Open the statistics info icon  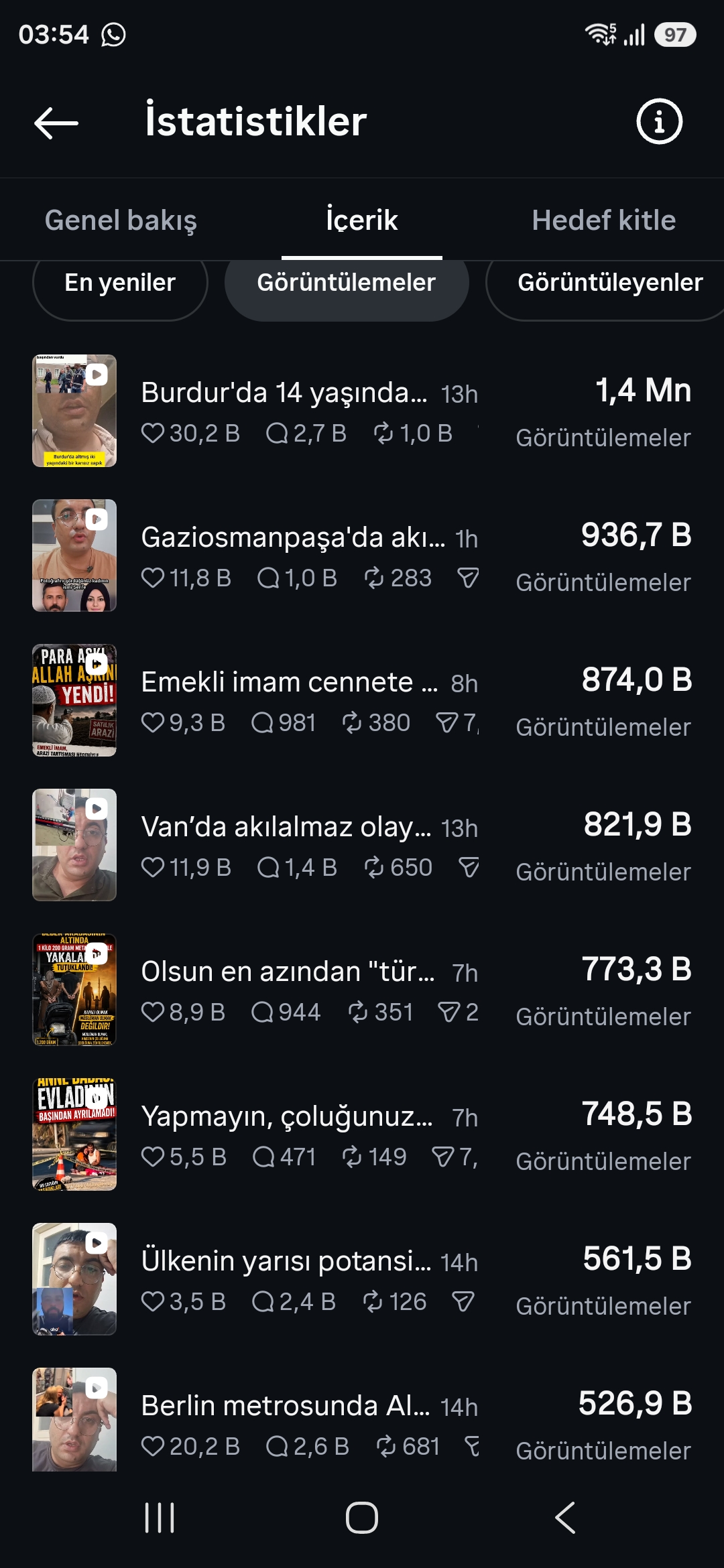point(659,122)
